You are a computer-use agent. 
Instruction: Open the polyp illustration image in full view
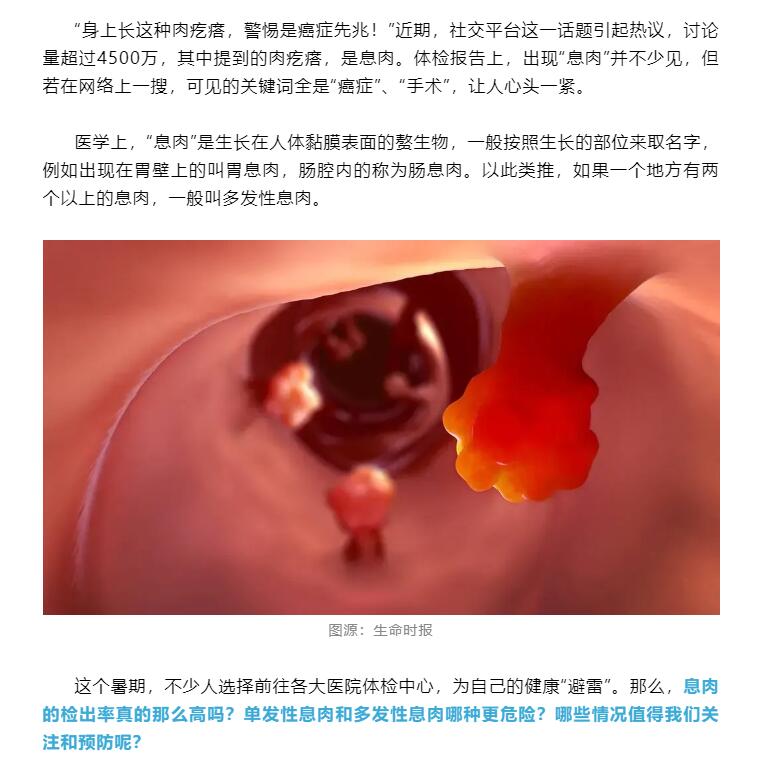click(381, 427)
